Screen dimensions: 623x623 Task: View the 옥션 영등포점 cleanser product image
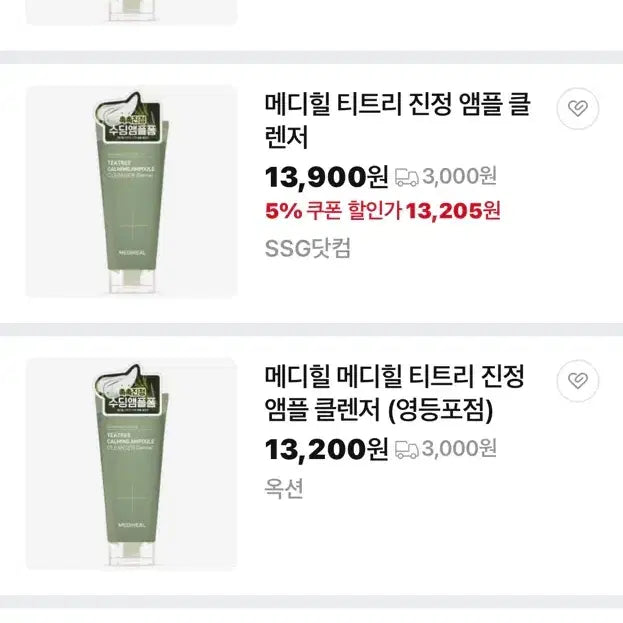[131, 464]
